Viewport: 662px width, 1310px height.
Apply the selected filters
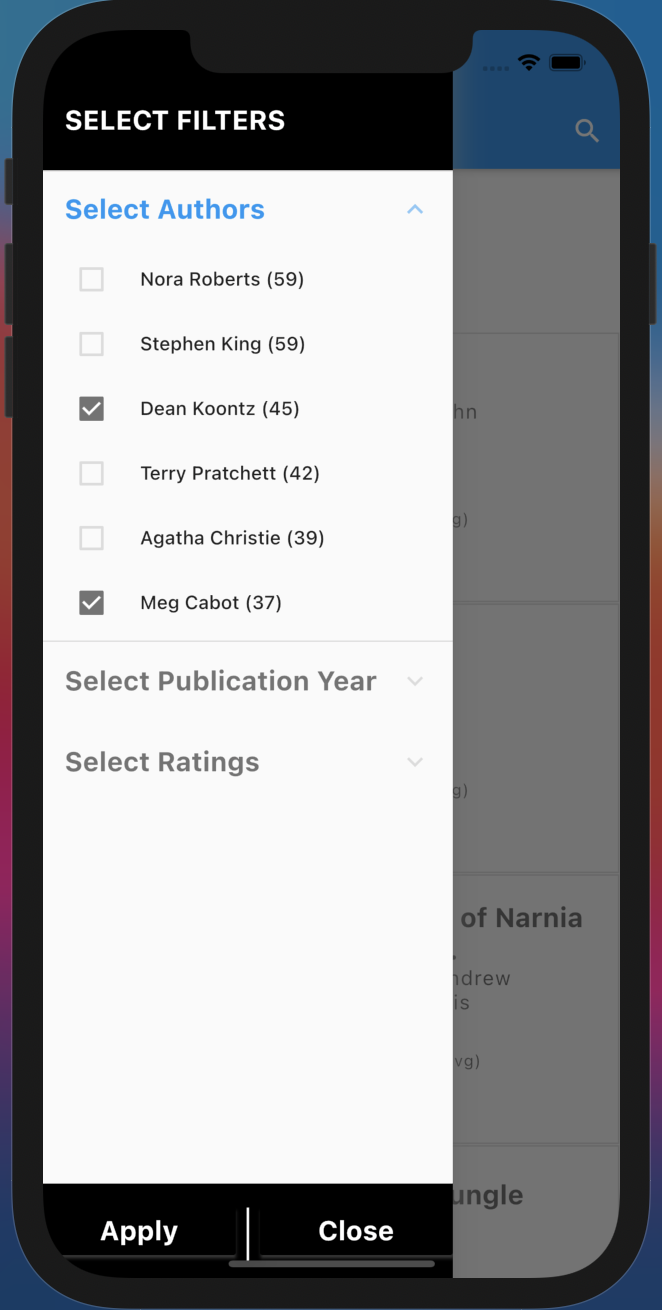click(139, 1231)
